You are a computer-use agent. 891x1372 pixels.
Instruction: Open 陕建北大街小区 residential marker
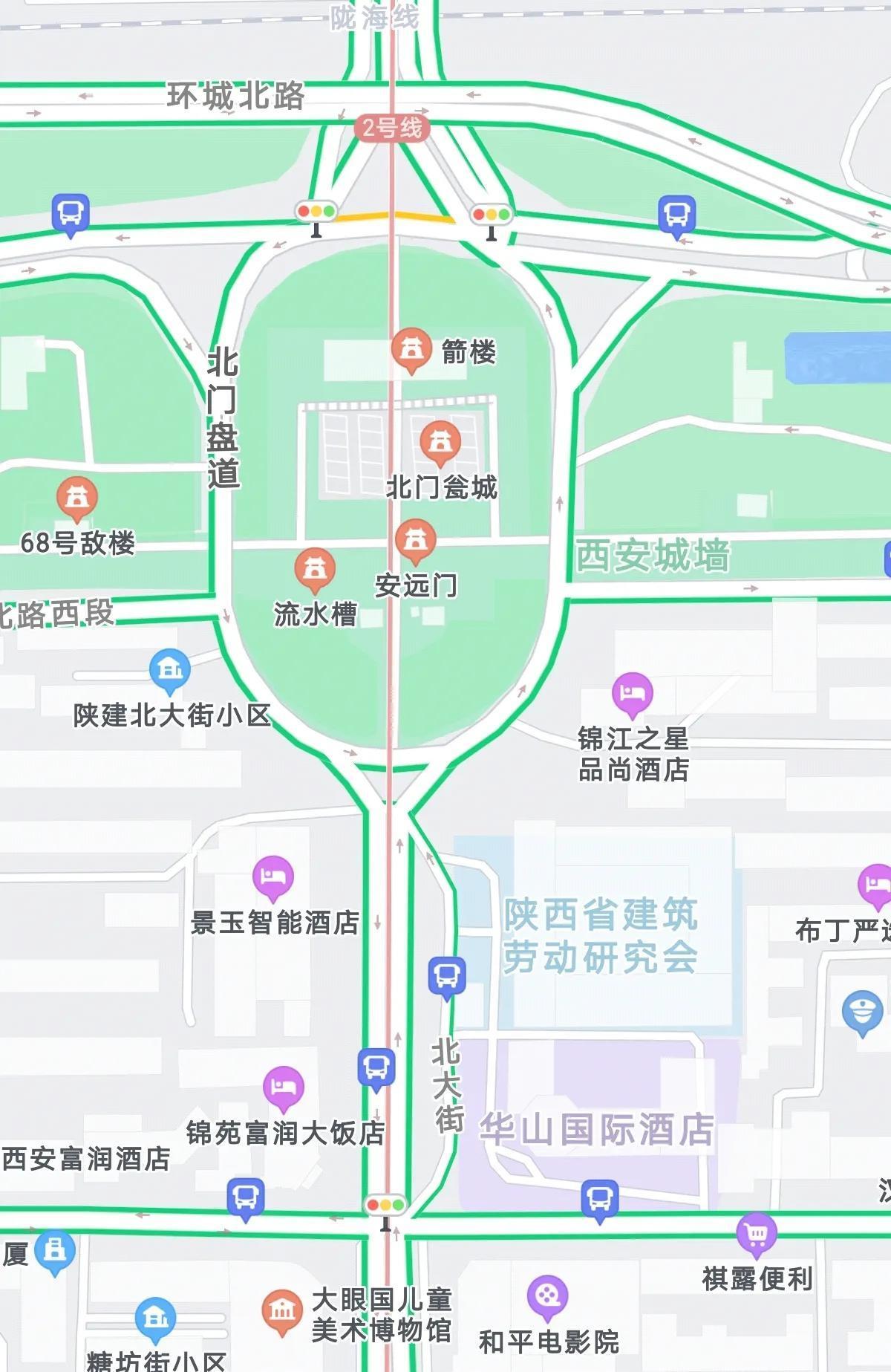[x=170, y=669]
